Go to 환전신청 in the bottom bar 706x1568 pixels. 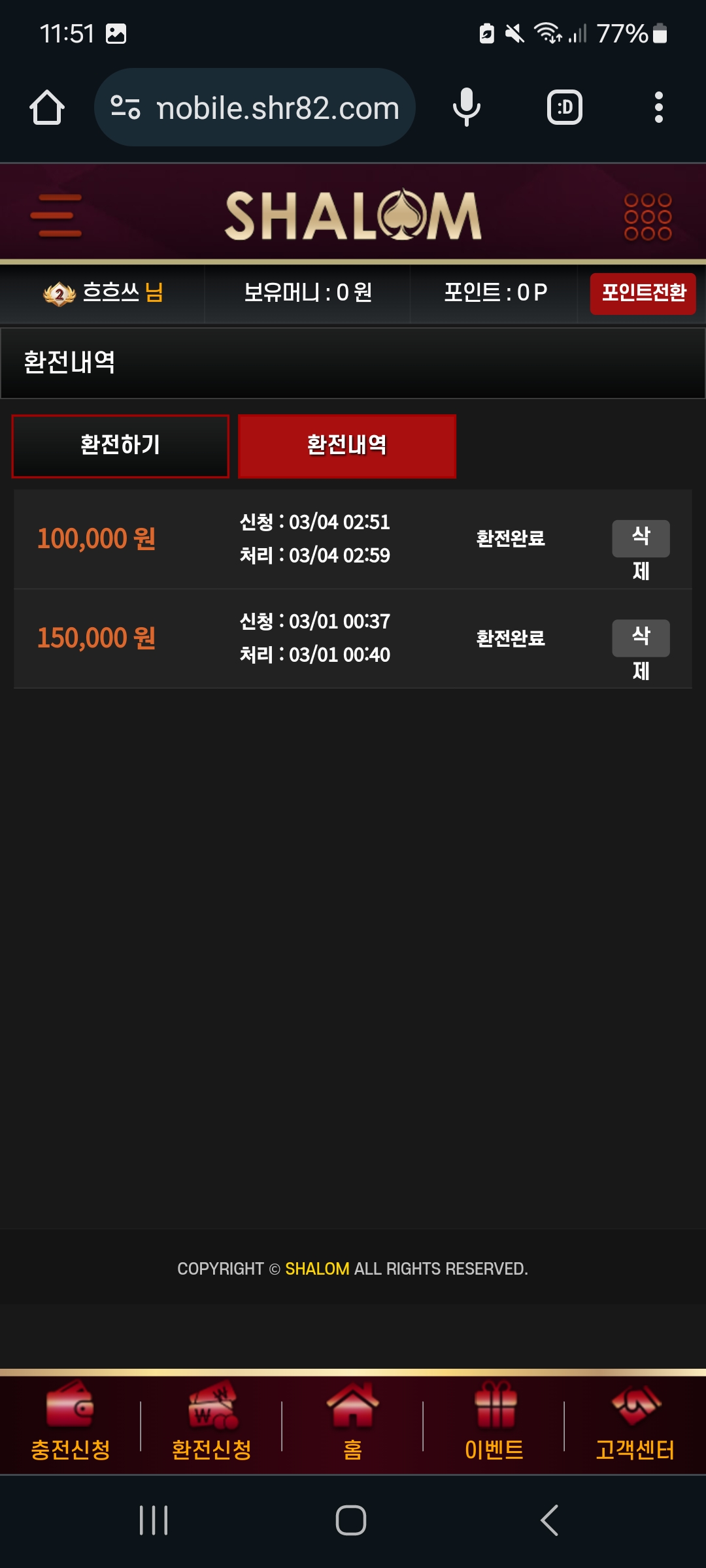coord(212,1422)
